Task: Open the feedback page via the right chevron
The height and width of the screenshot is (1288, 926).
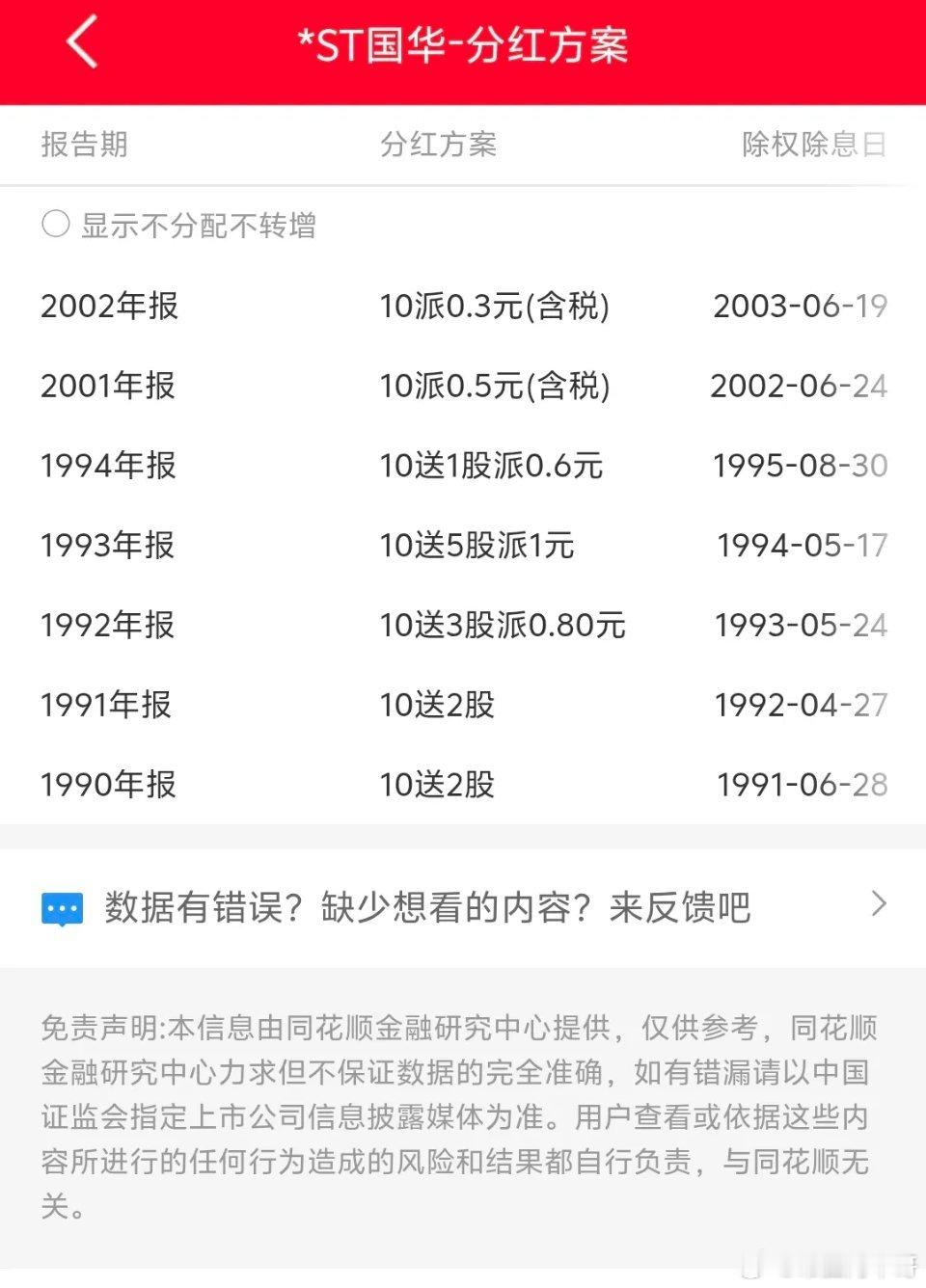Action: [x=879, y=904]
